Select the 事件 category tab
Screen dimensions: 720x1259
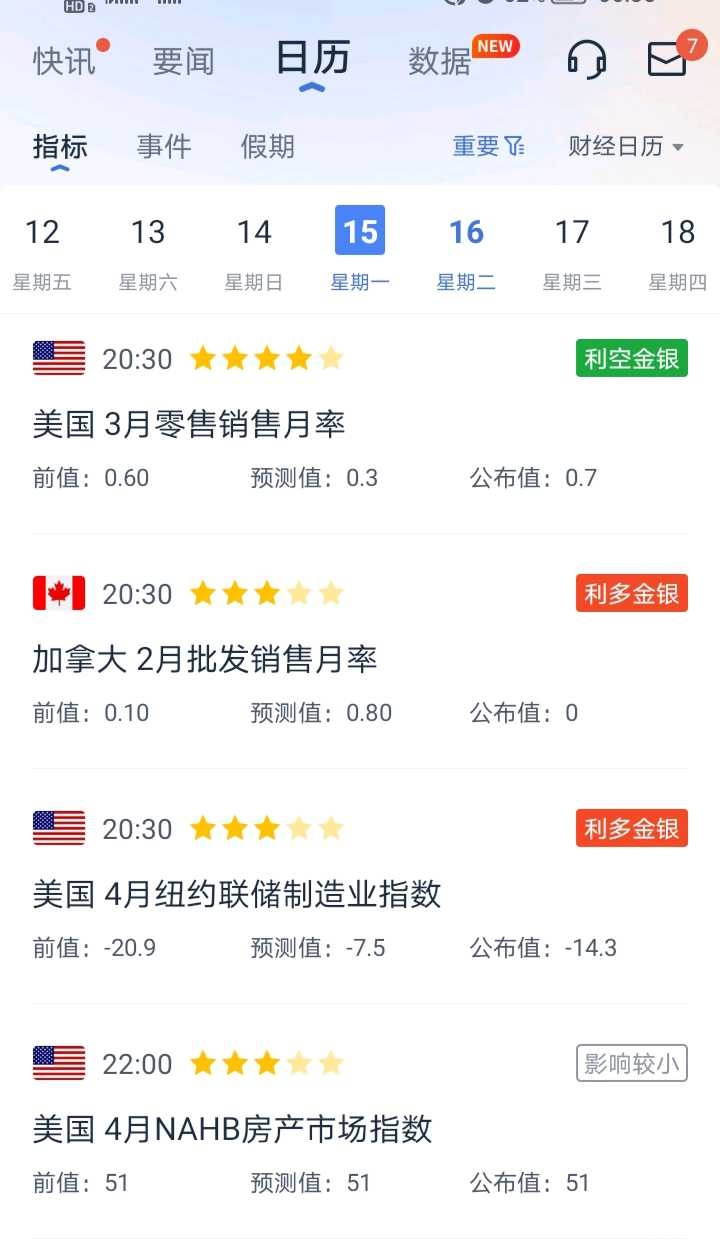(x=163, y=146)
